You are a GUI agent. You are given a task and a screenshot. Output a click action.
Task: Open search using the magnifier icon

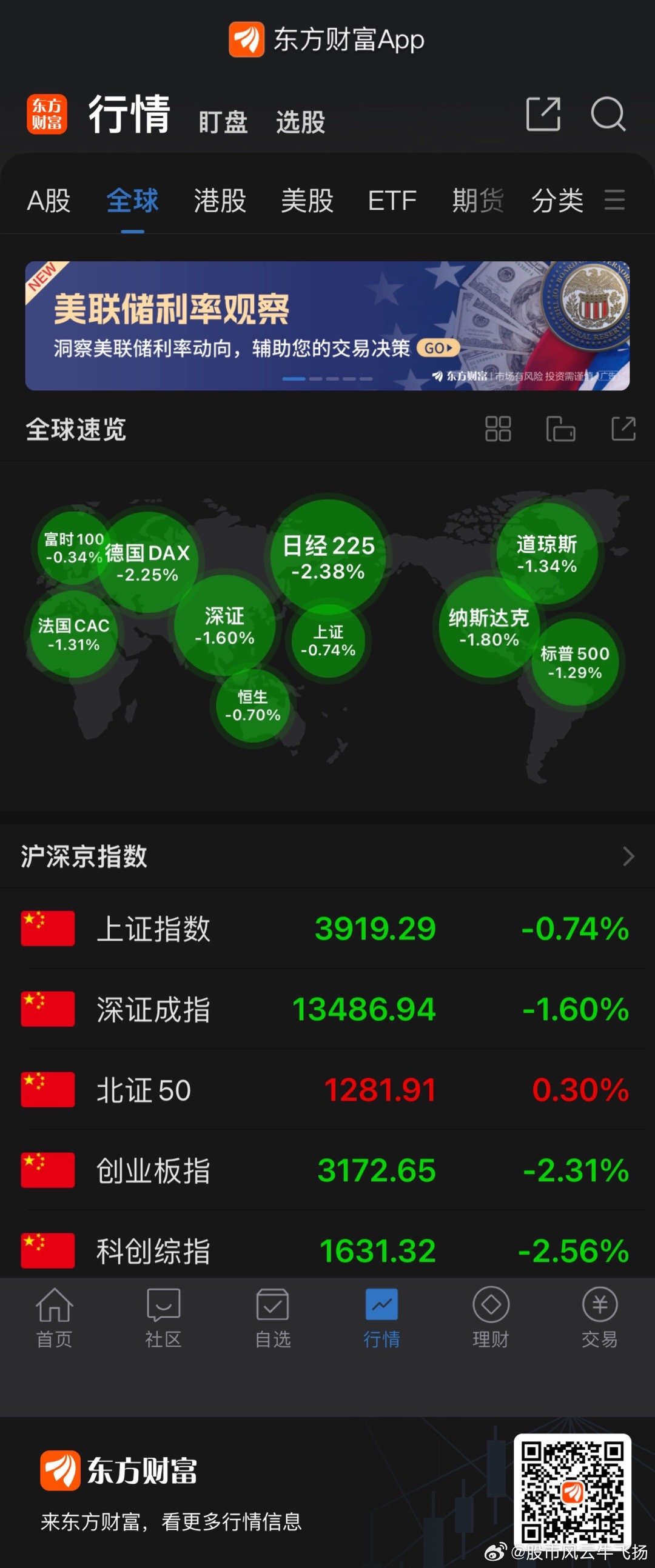[x=609, y=115]
